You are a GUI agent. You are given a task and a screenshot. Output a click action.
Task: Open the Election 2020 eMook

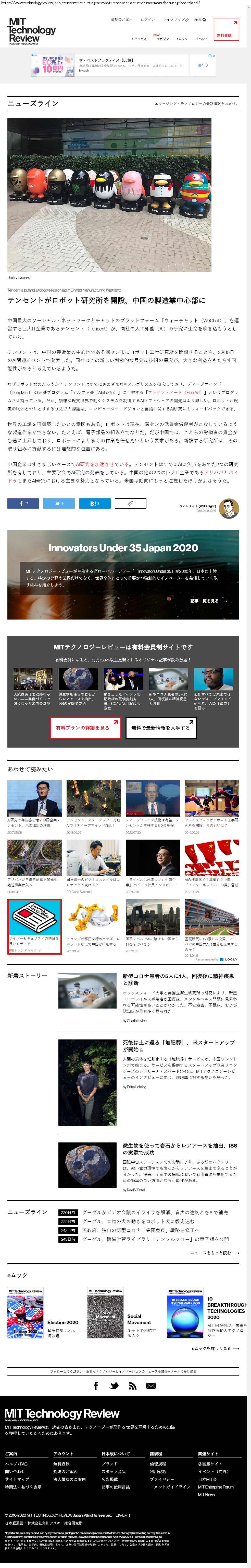click(x=62, y=1322)
